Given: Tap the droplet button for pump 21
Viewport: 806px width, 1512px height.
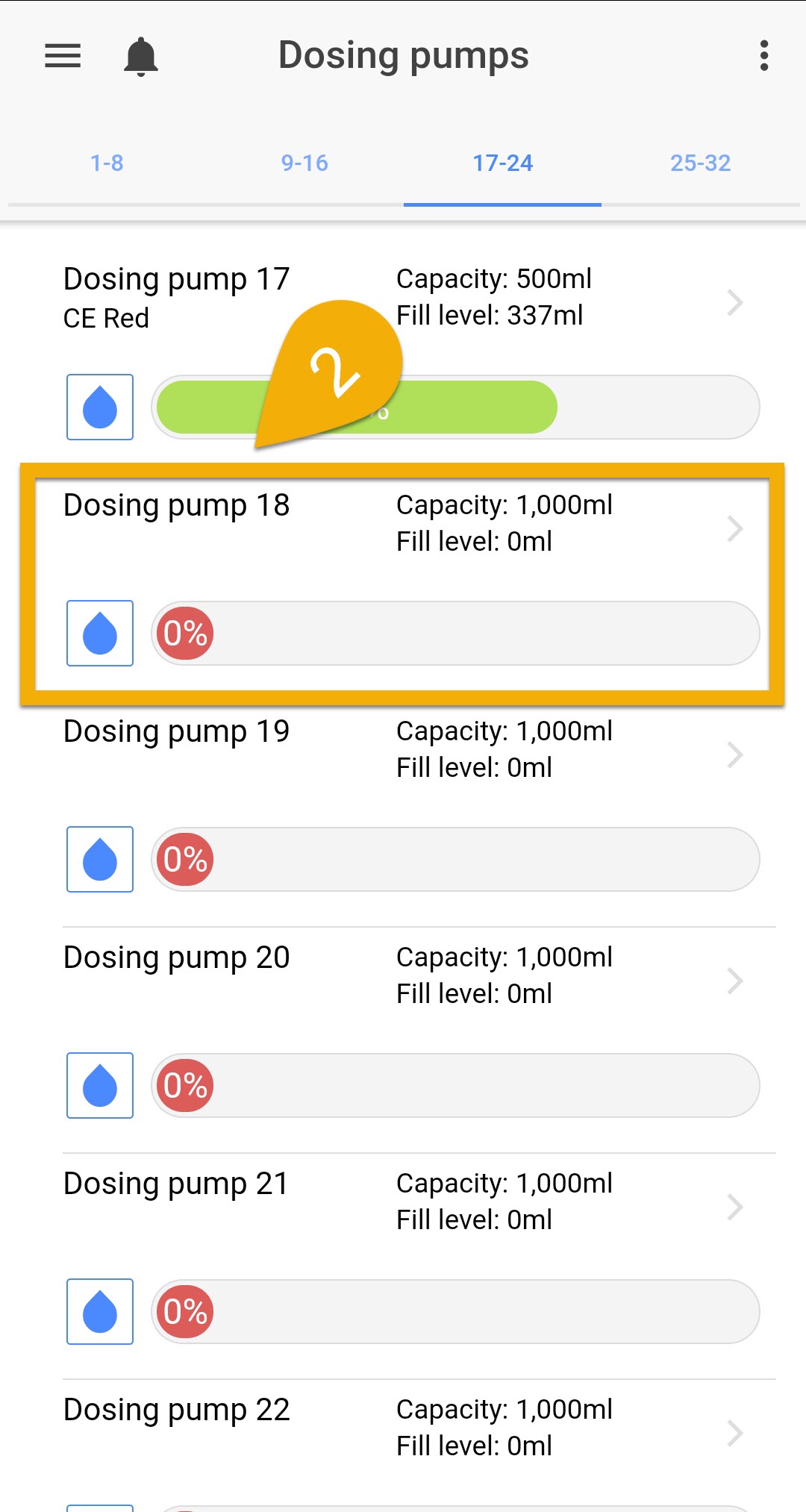Looking at the screenshot, I should tap(100, 1312).
